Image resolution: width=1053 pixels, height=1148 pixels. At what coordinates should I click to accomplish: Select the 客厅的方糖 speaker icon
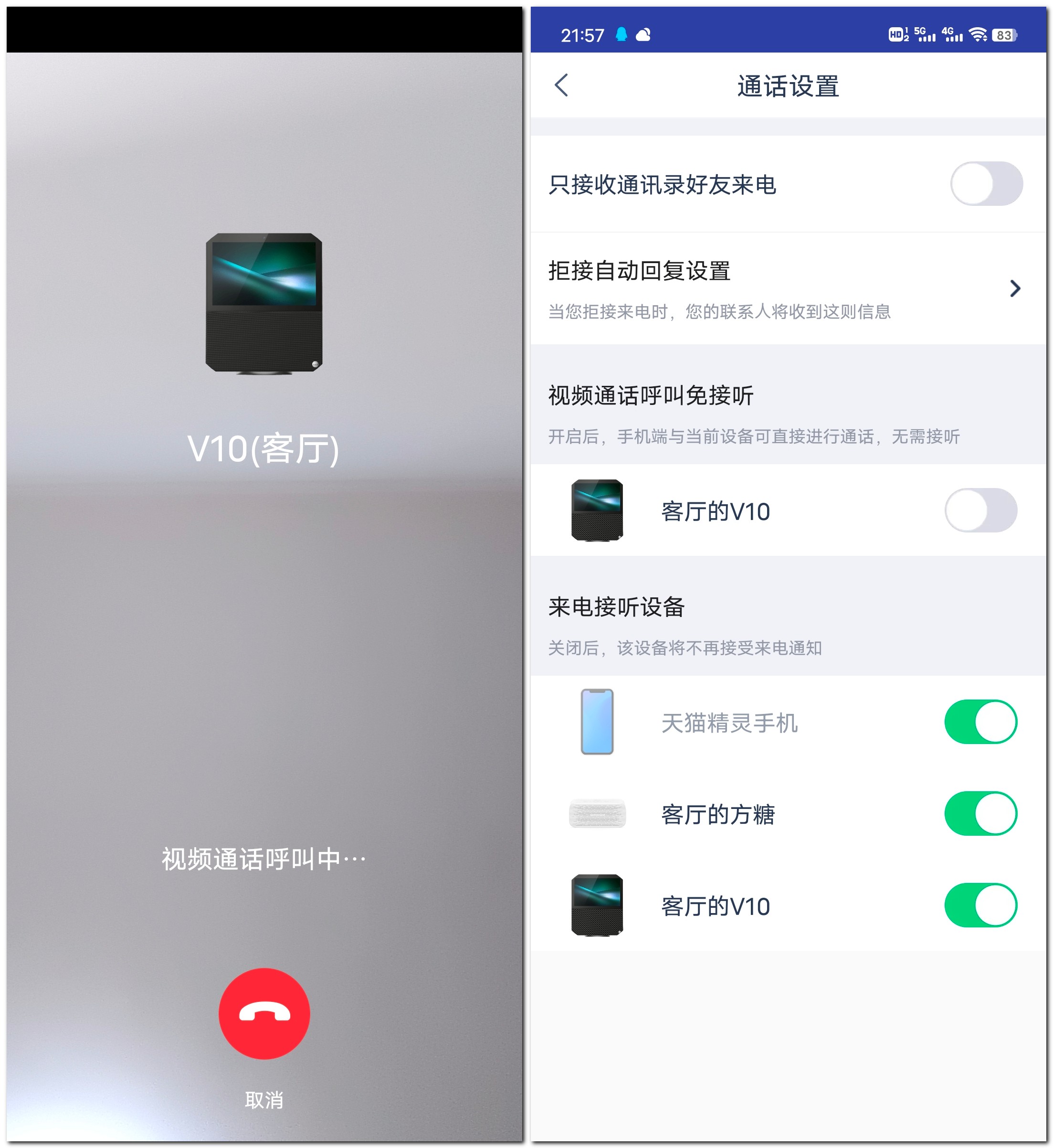pos(596,814)
